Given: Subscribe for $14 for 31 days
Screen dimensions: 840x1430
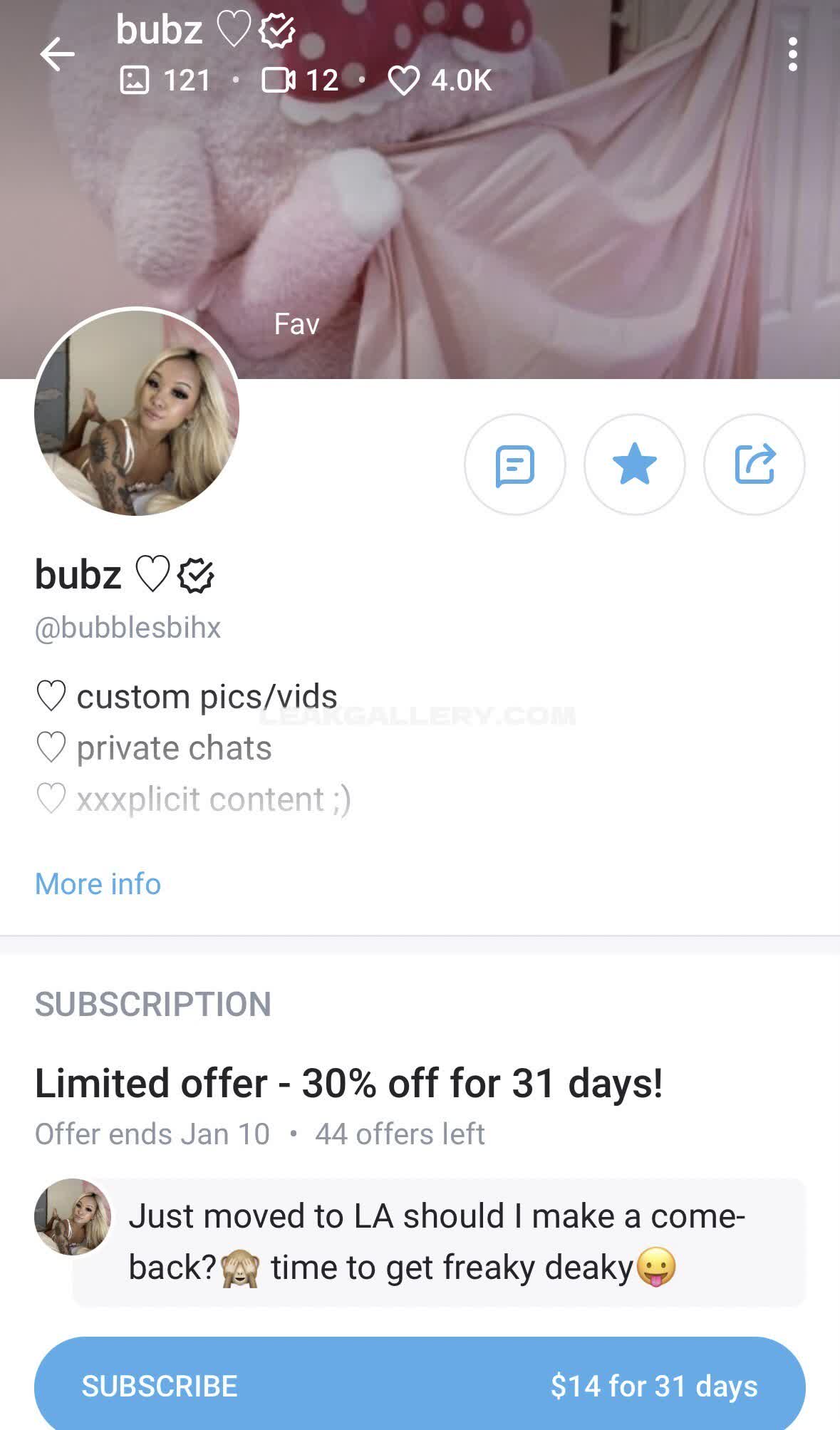Looking at the screenshot, I should (420, 1386).
